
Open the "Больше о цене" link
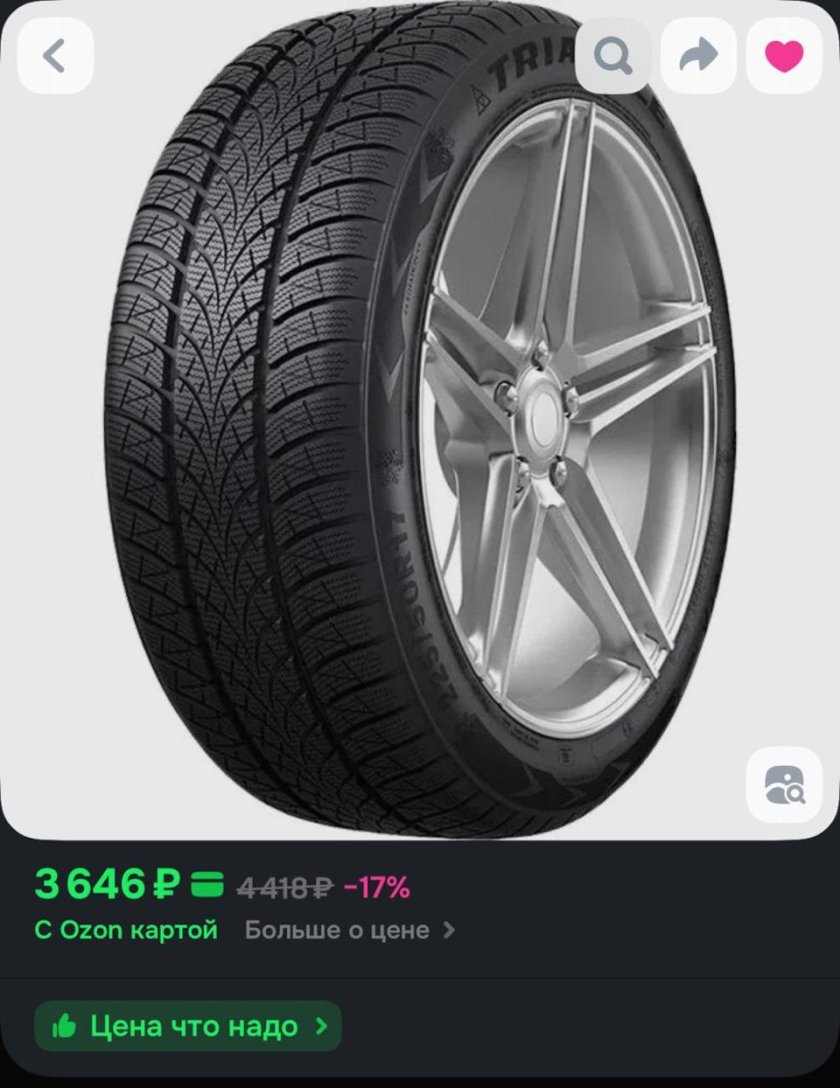[349, 930]
